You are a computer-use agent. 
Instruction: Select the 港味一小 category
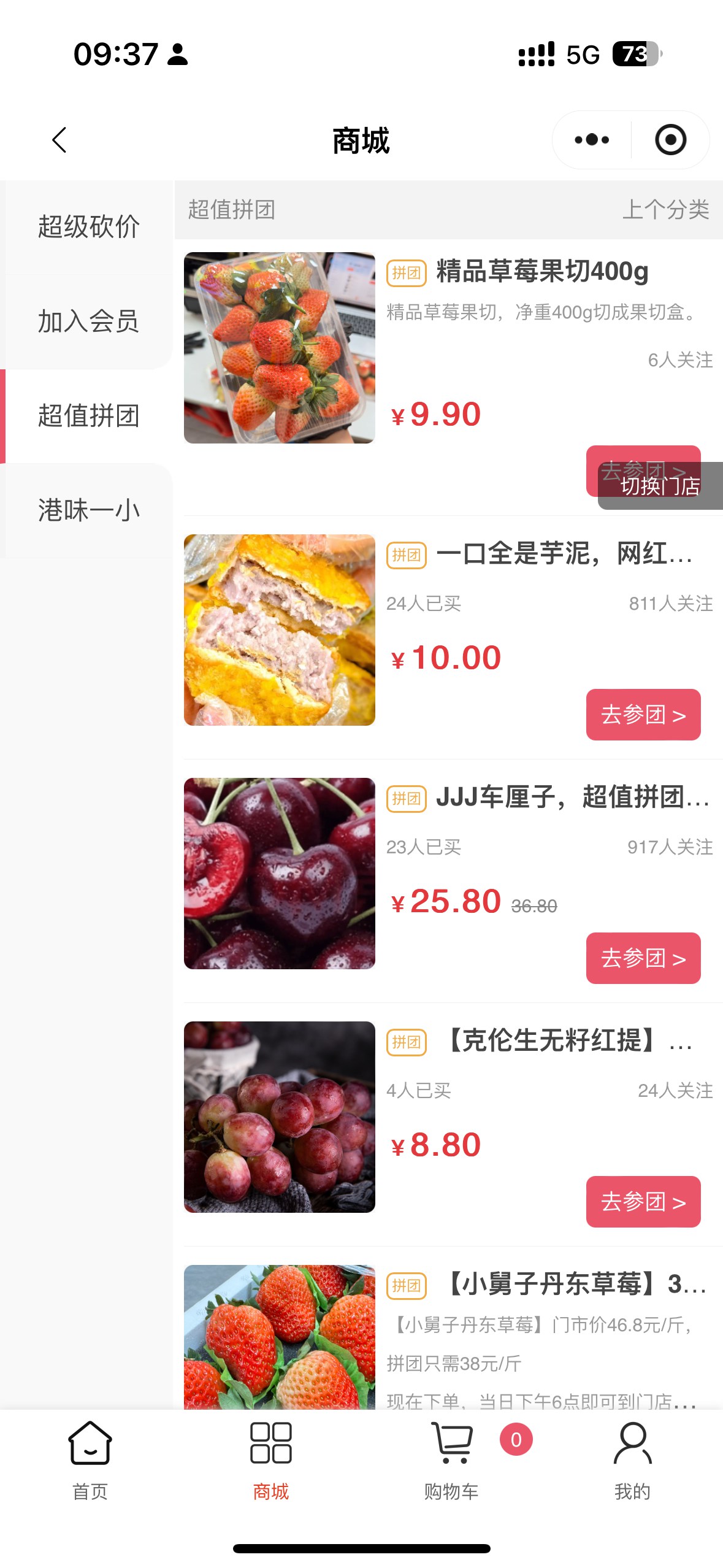(x=88, y=510)
